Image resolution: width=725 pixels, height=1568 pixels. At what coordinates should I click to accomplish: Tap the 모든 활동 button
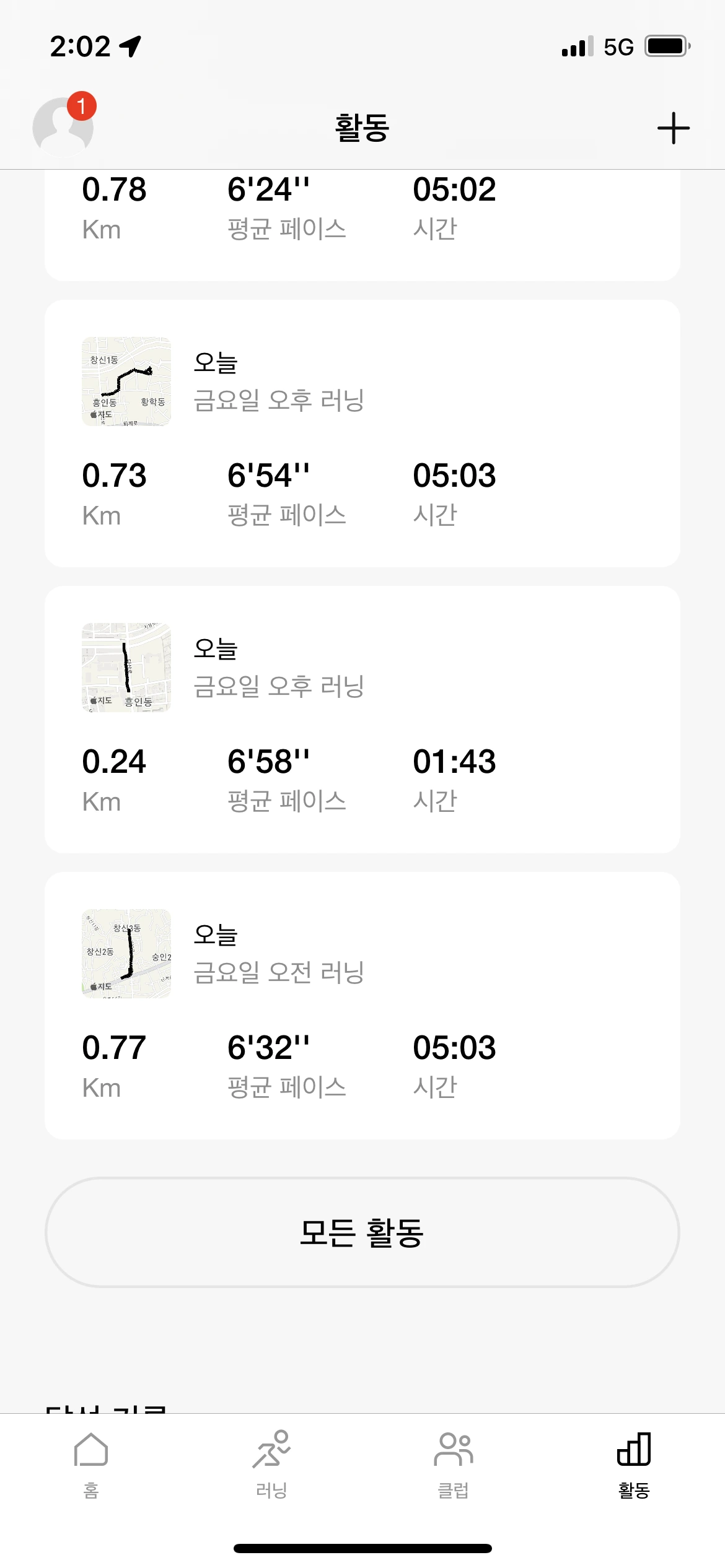pos(362,1232)
